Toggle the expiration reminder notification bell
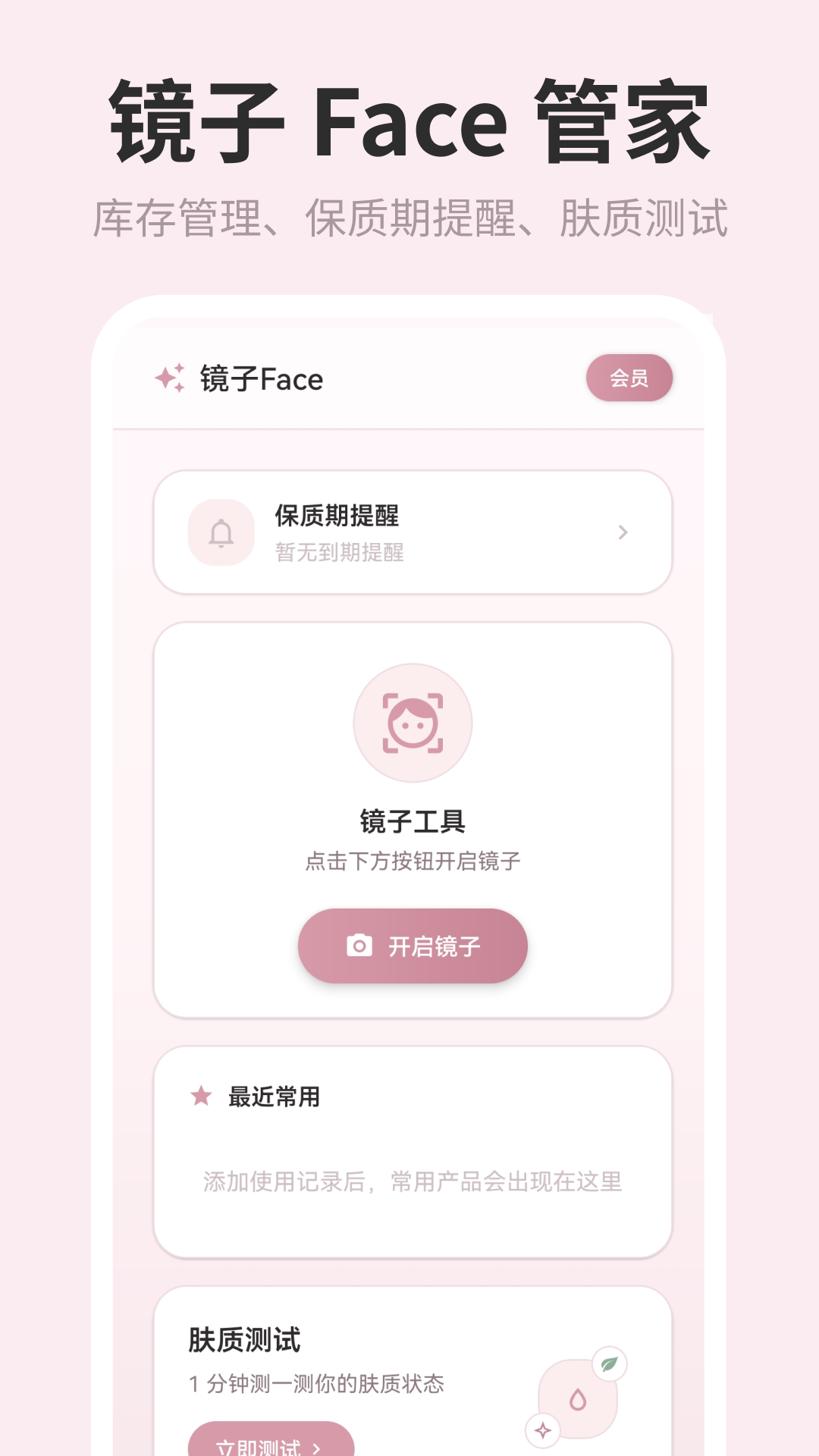Viewport: 819px width, 1456px height. pos(221,533)
